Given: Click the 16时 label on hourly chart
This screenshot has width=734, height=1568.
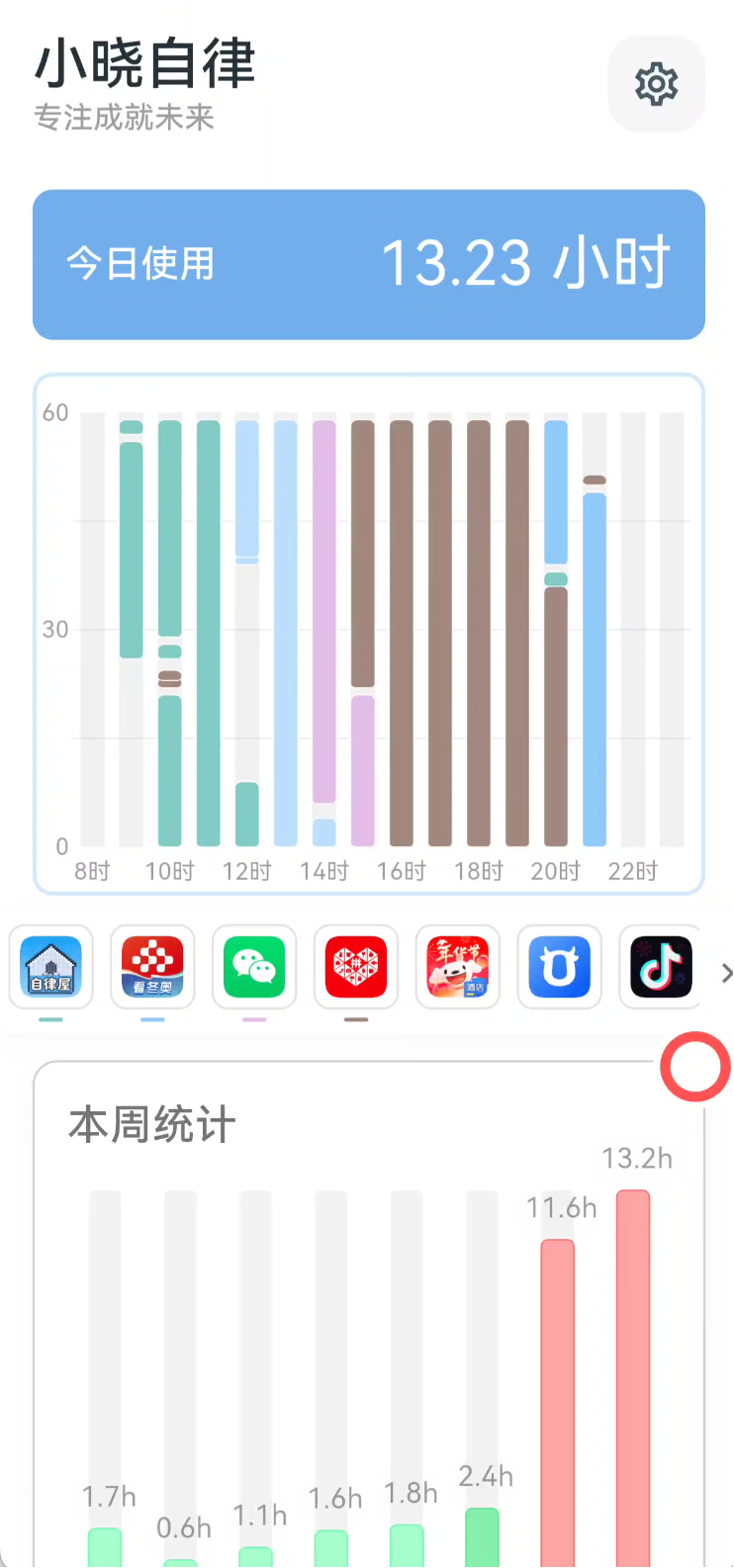Looking at the screenshot, I should coord(401,872).
